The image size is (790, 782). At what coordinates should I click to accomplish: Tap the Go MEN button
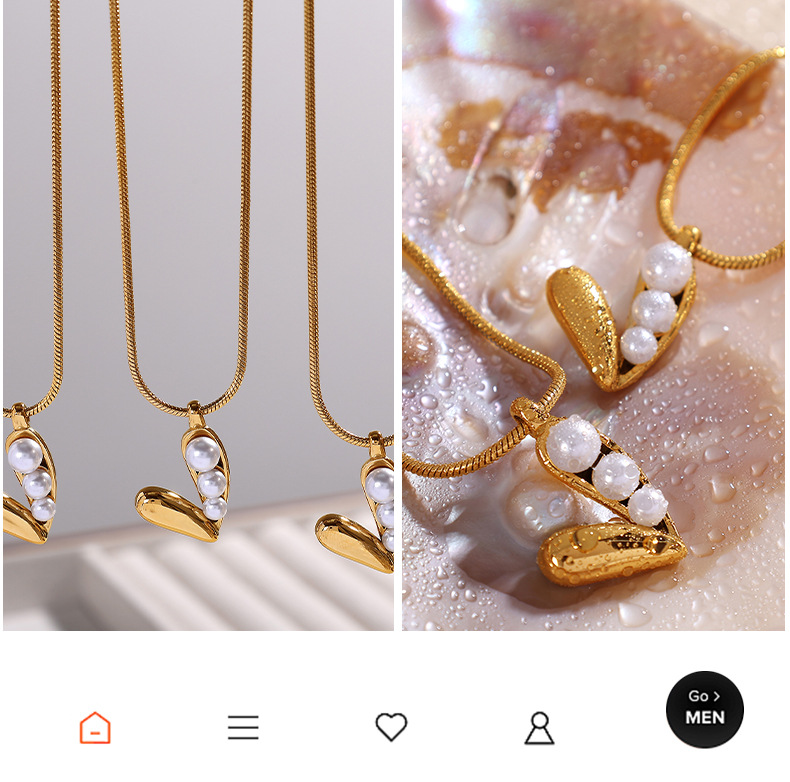pyautogui.click(x=704, y=709)
